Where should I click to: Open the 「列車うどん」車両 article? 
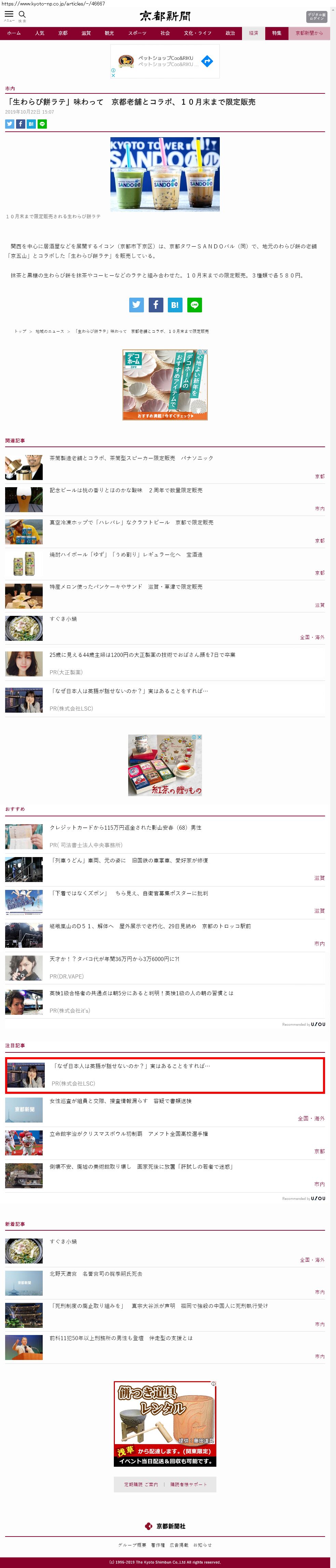click(129, 860)
